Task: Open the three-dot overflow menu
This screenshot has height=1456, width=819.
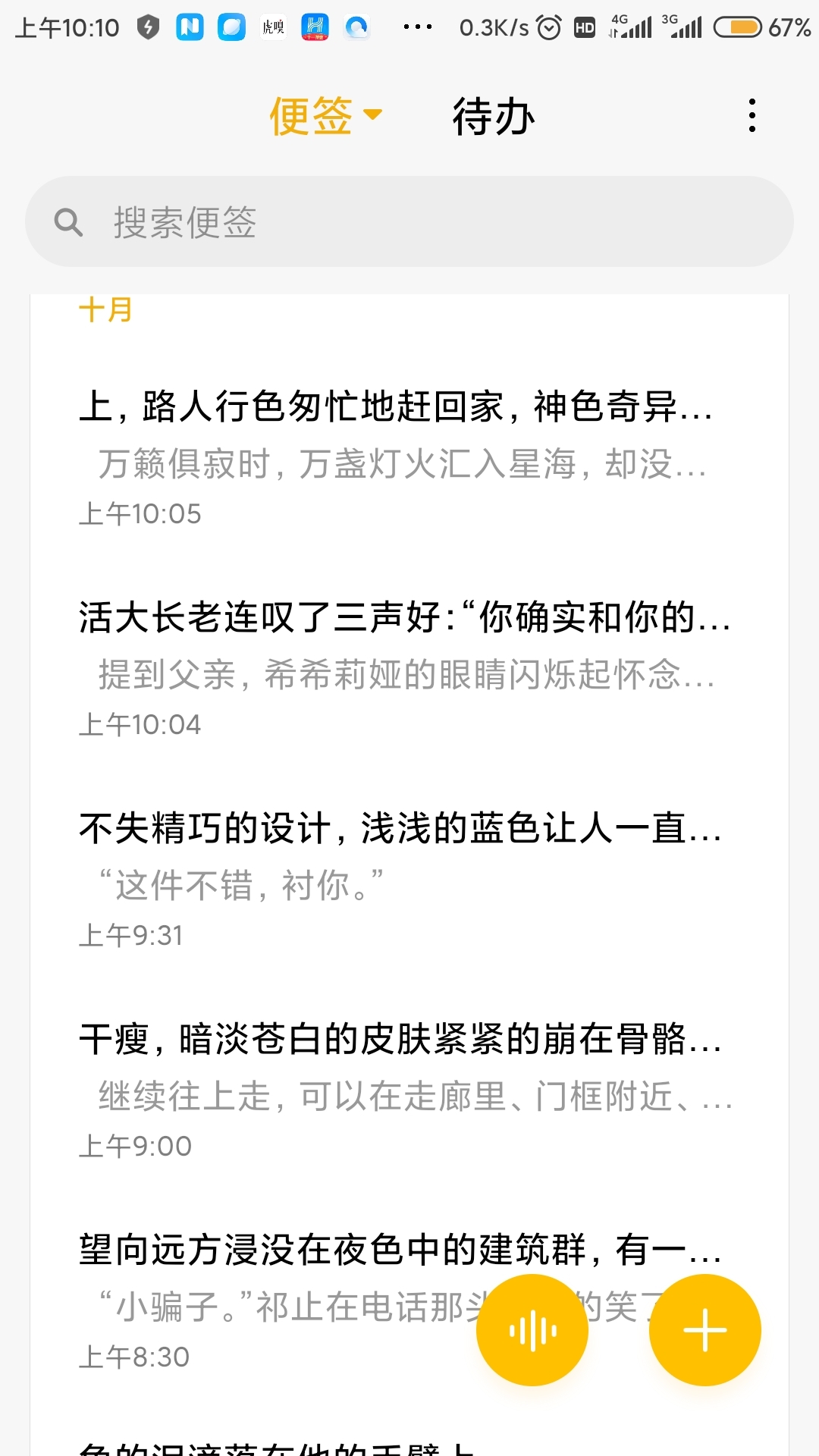Action: (752, 115)
